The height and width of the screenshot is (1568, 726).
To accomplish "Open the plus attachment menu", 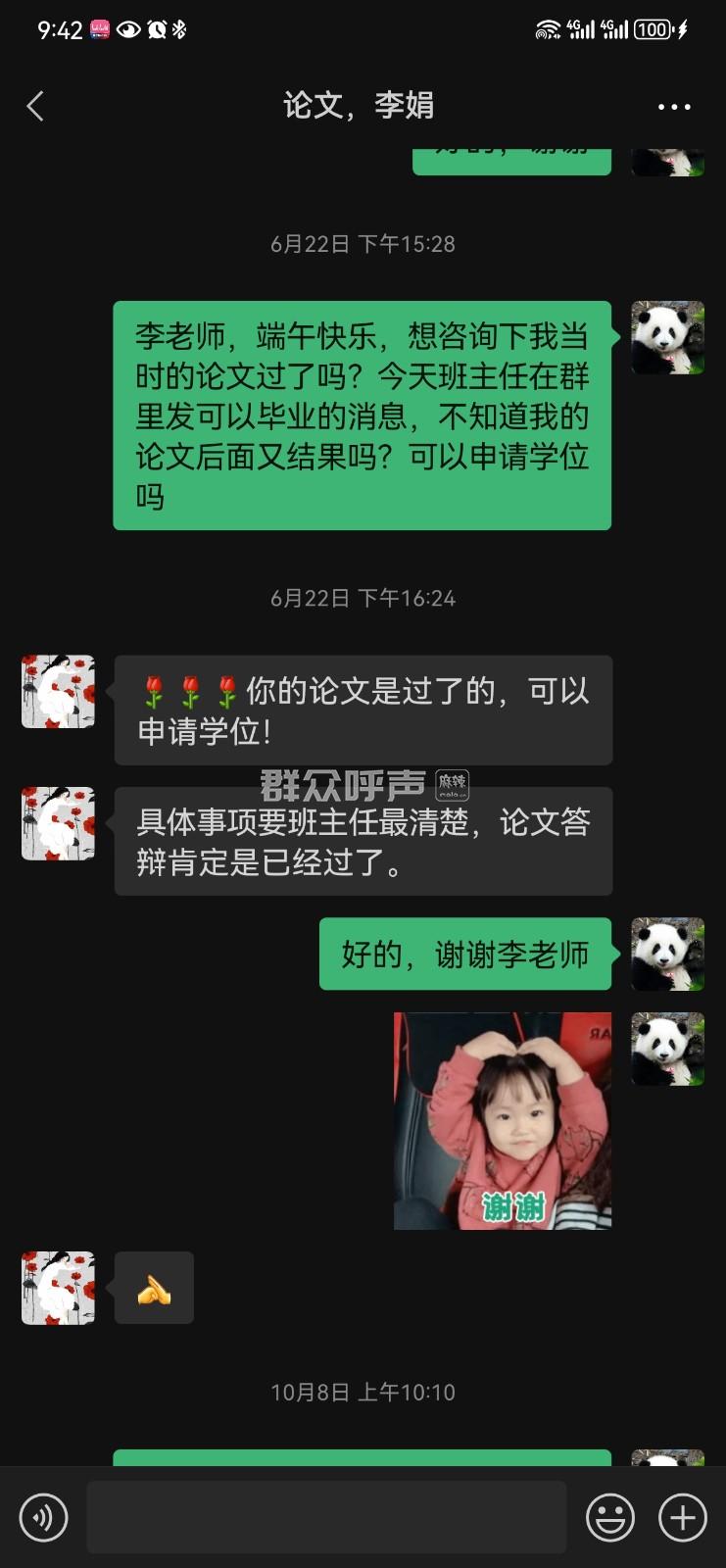I will click(x=682, y=1517).
